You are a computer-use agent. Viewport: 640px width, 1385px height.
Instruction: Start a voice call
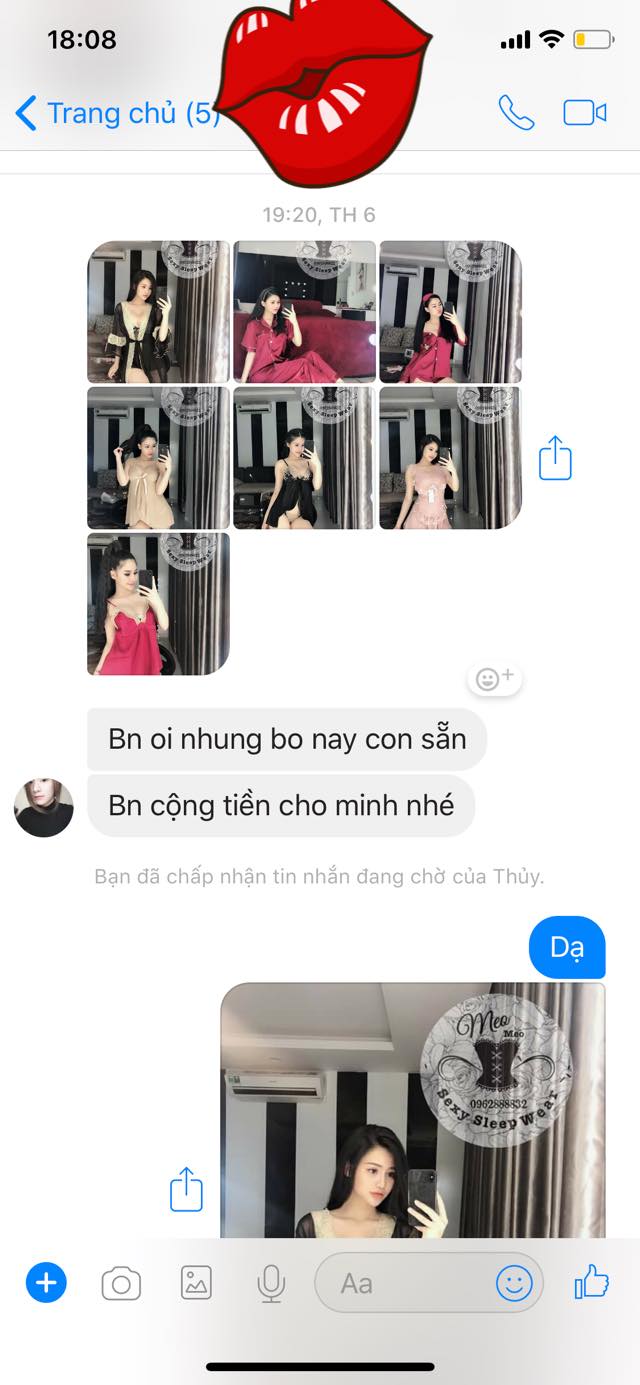click(x=516, y=113)
